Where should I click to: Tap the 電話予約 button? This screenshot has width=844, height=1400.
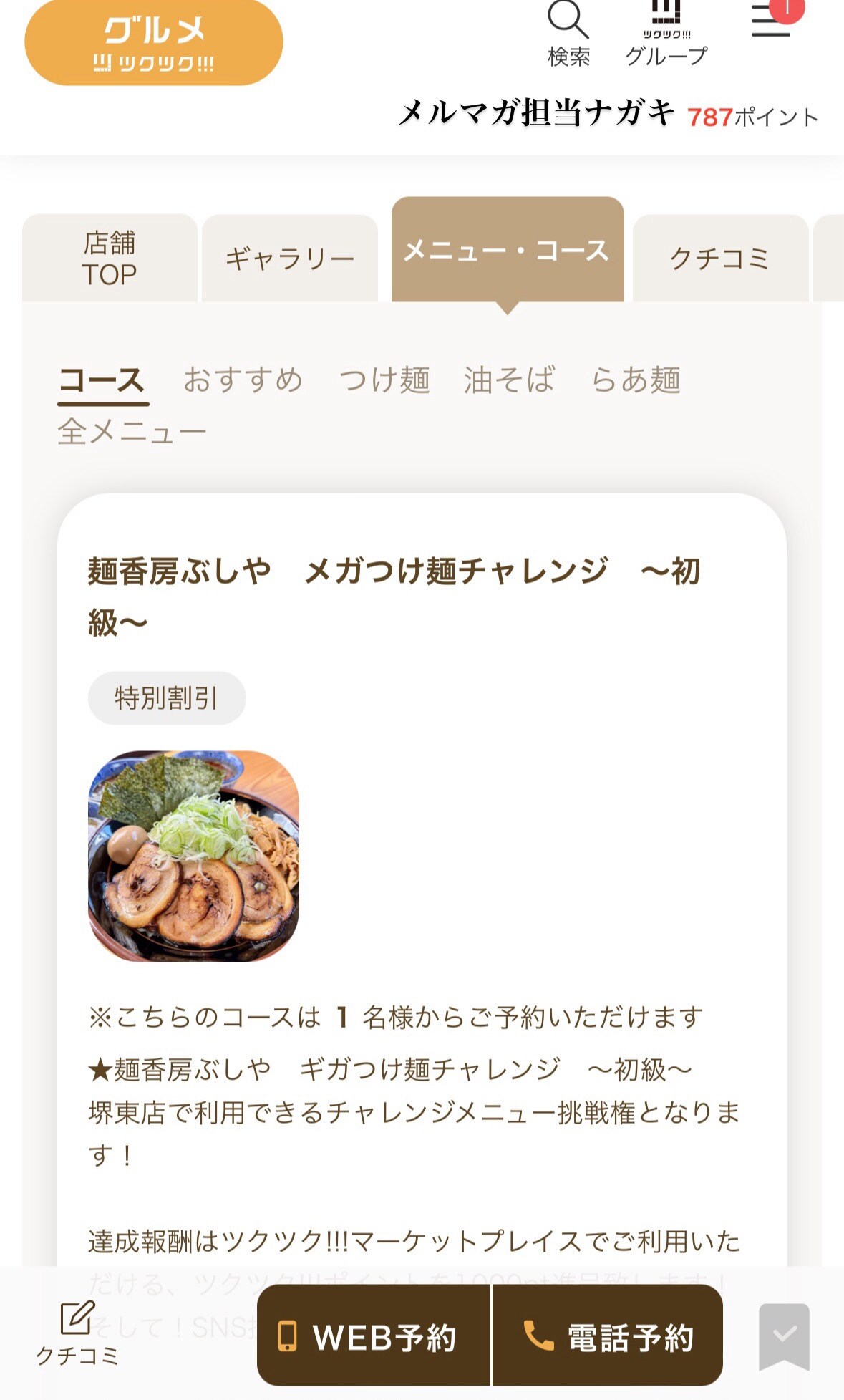608,1336
